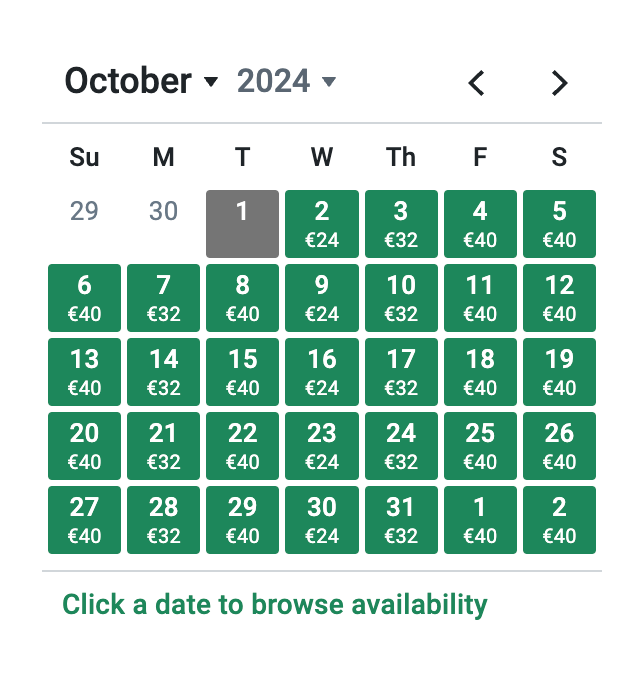
Task: Choose October 12 at €40
Action: tap(559, 298)
